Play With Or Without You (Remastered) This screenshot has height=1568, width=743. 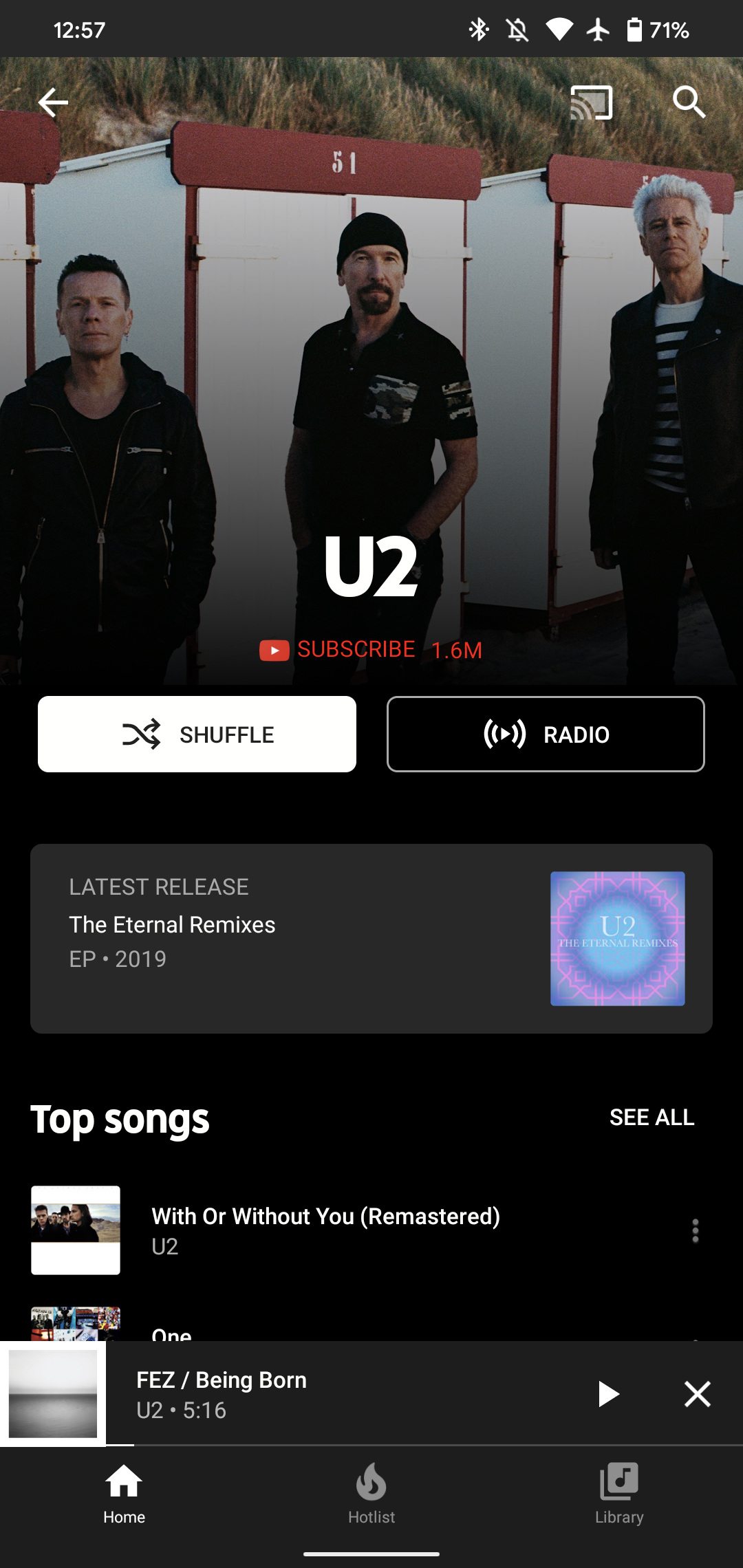point(344,1230)
